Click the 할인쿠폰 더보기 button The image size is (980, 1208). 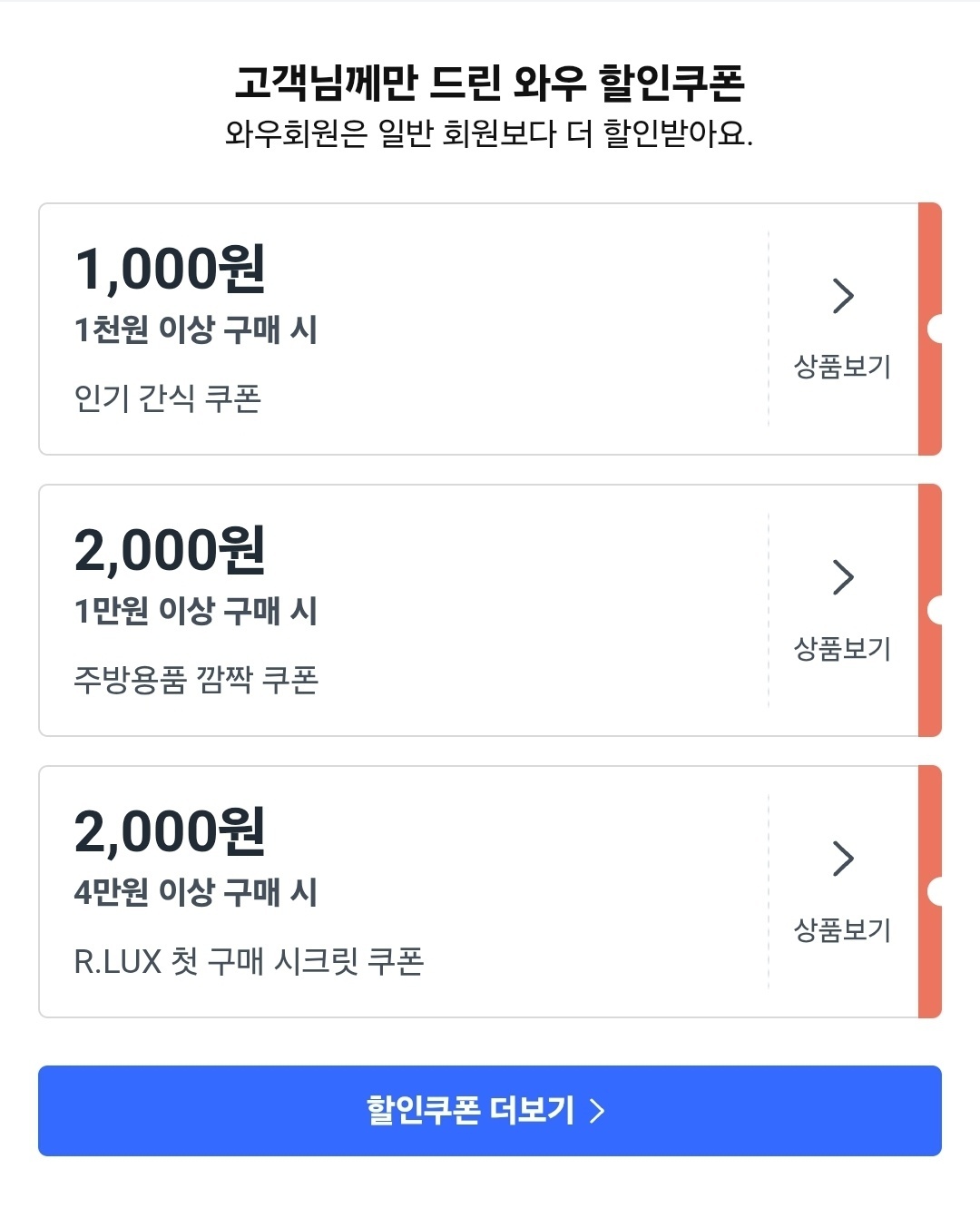[x=490, y=1112]
